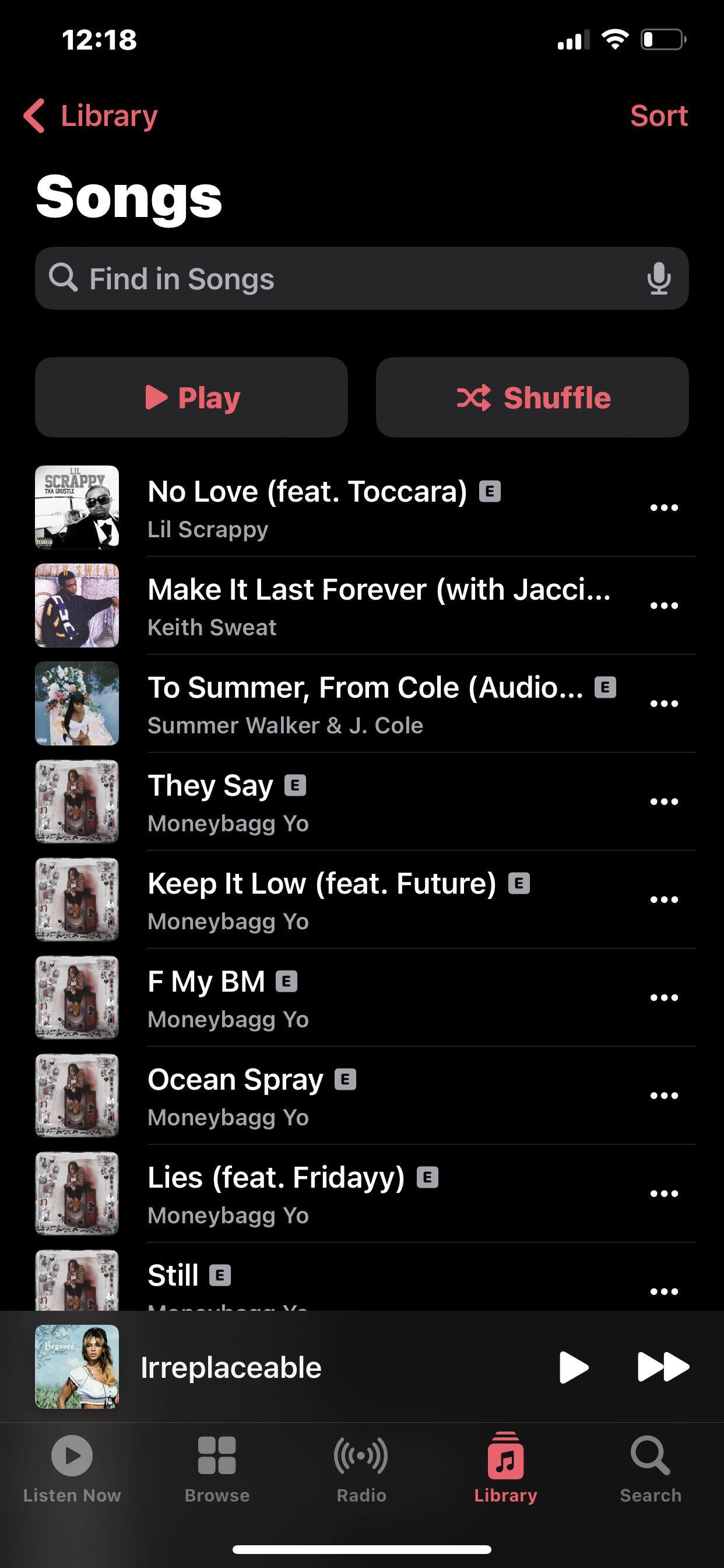
Task: Start voice search with the microphone
Action: pos(658,279)
